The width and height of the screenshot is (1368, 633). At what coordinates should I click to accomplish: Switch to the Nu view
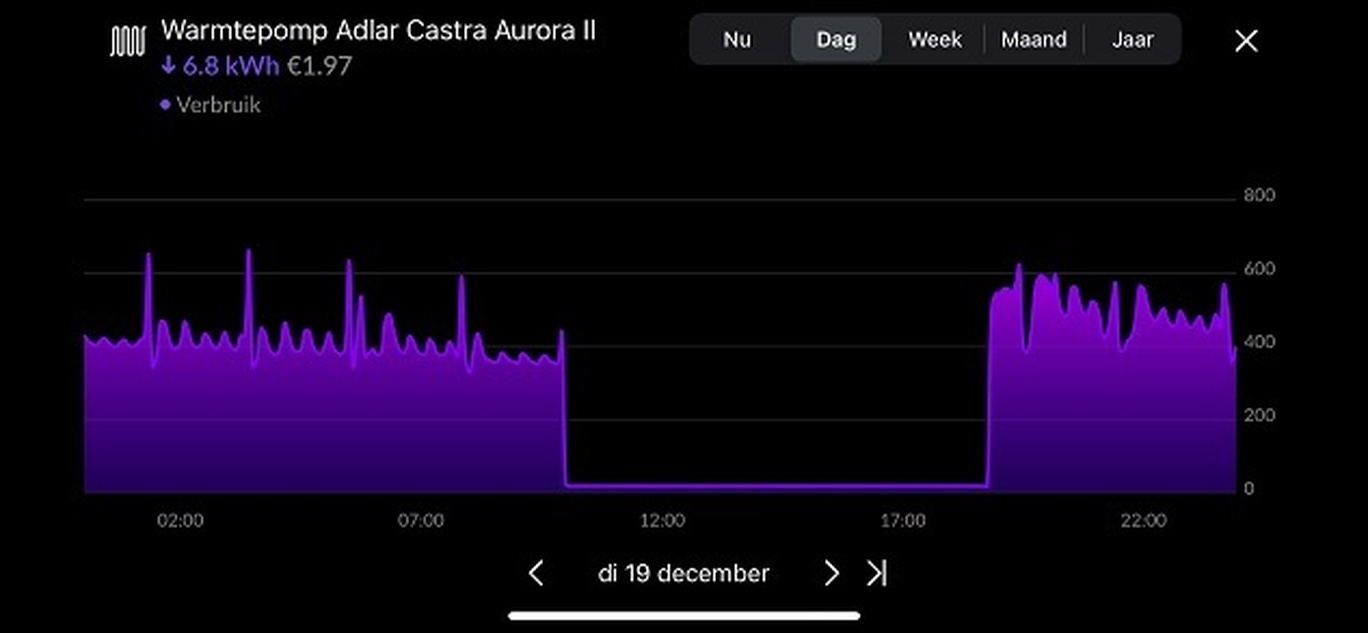(x=737, y=40)
